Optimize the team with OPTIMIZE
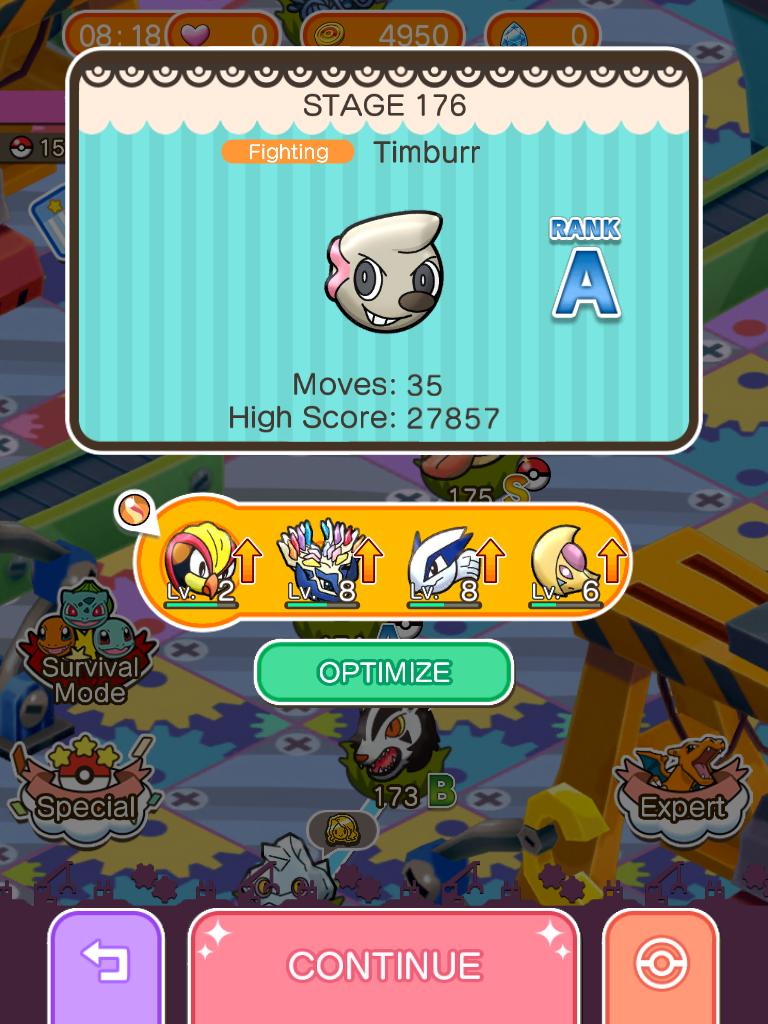Screen dimensions: 768x1024 (x=384, y=673)
